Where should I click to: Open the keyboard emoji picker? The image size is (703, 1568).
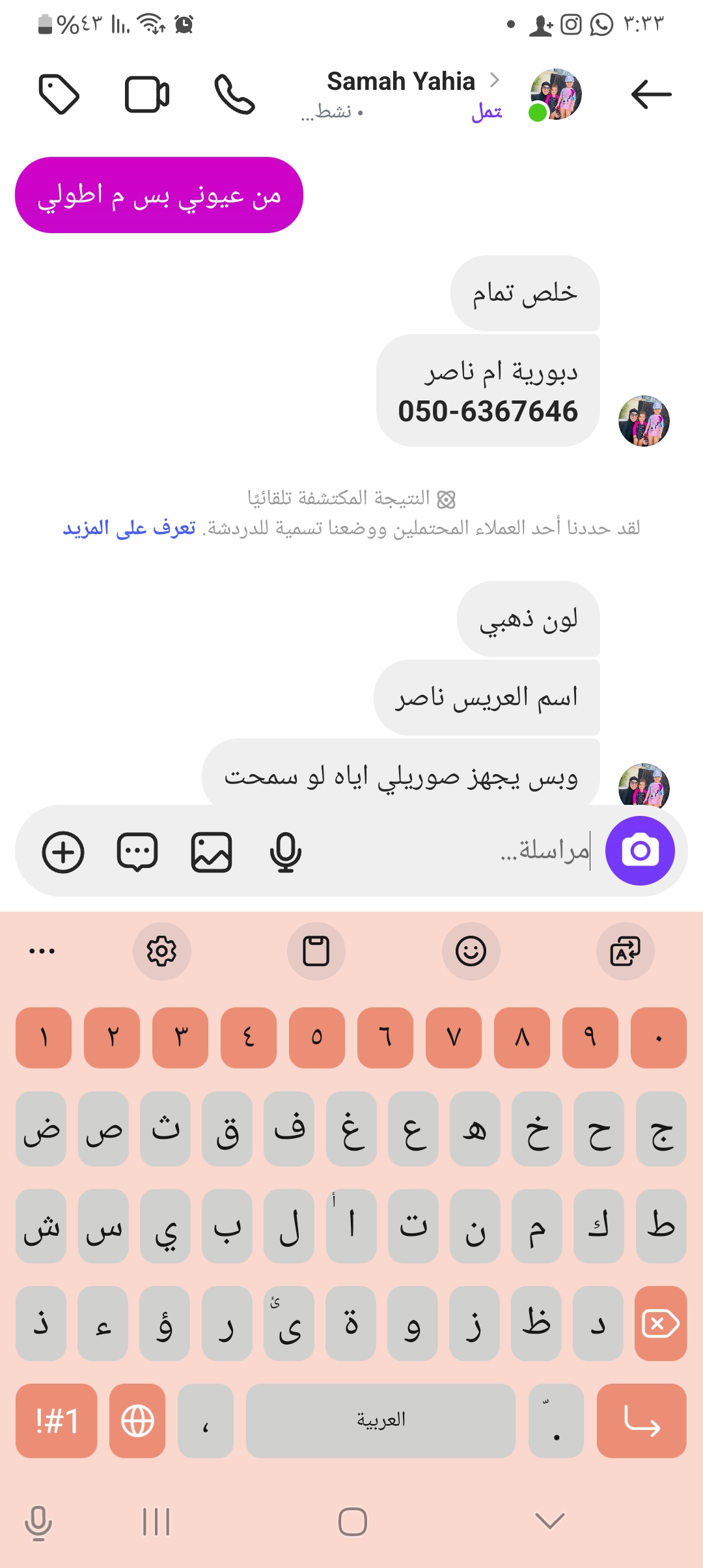[471, 951]
